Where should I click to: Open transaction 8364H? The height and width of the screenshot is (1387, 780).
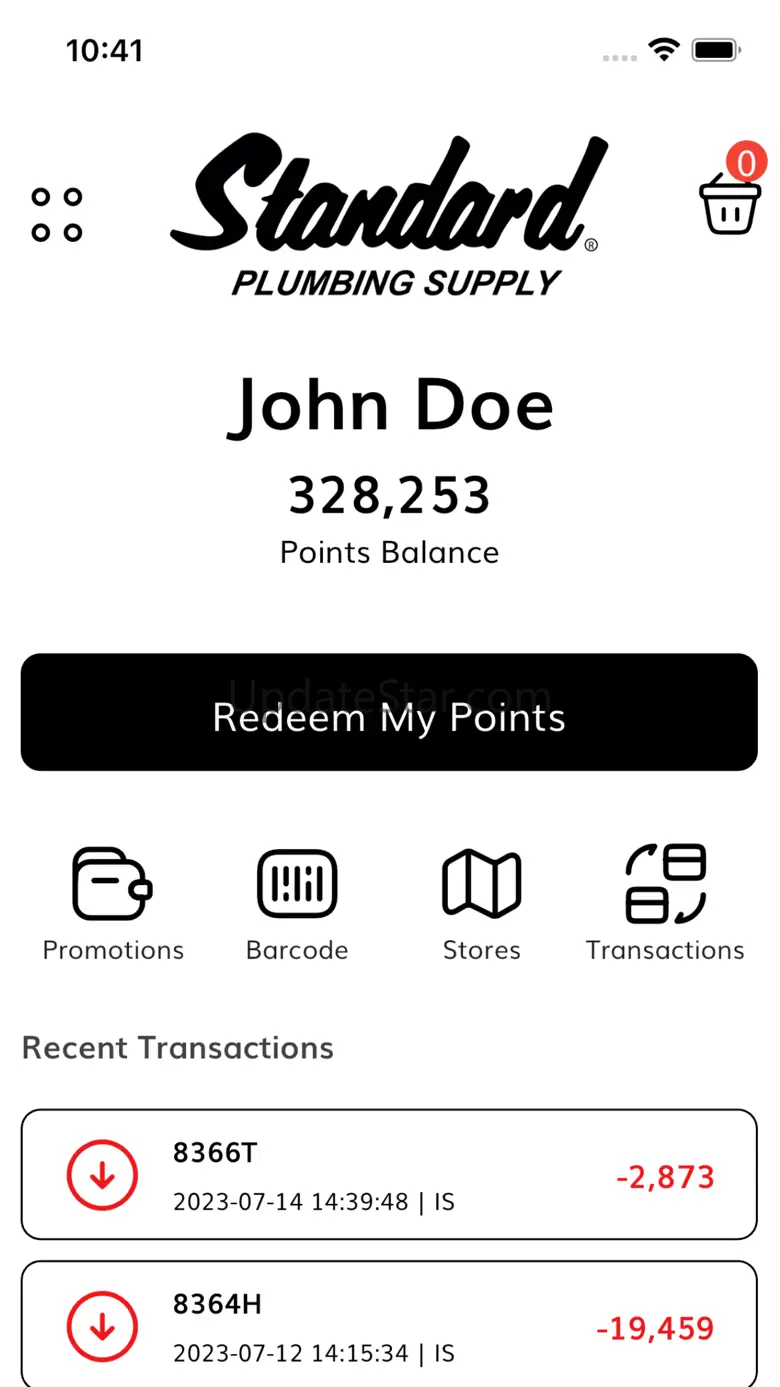pyautogui.click(x=389, y=1325)
